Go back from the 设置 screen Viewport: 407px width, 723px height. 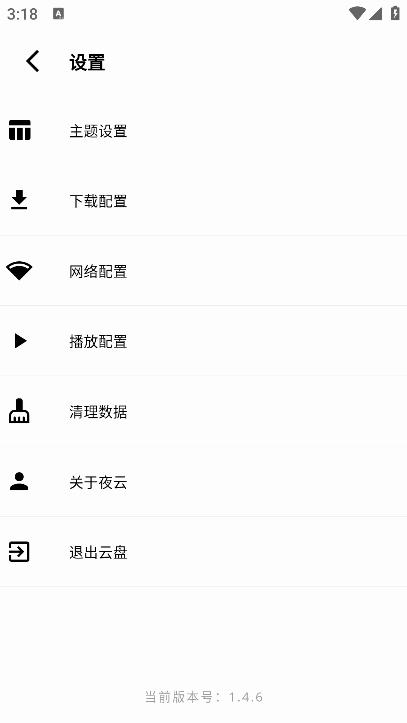point(33,61)
